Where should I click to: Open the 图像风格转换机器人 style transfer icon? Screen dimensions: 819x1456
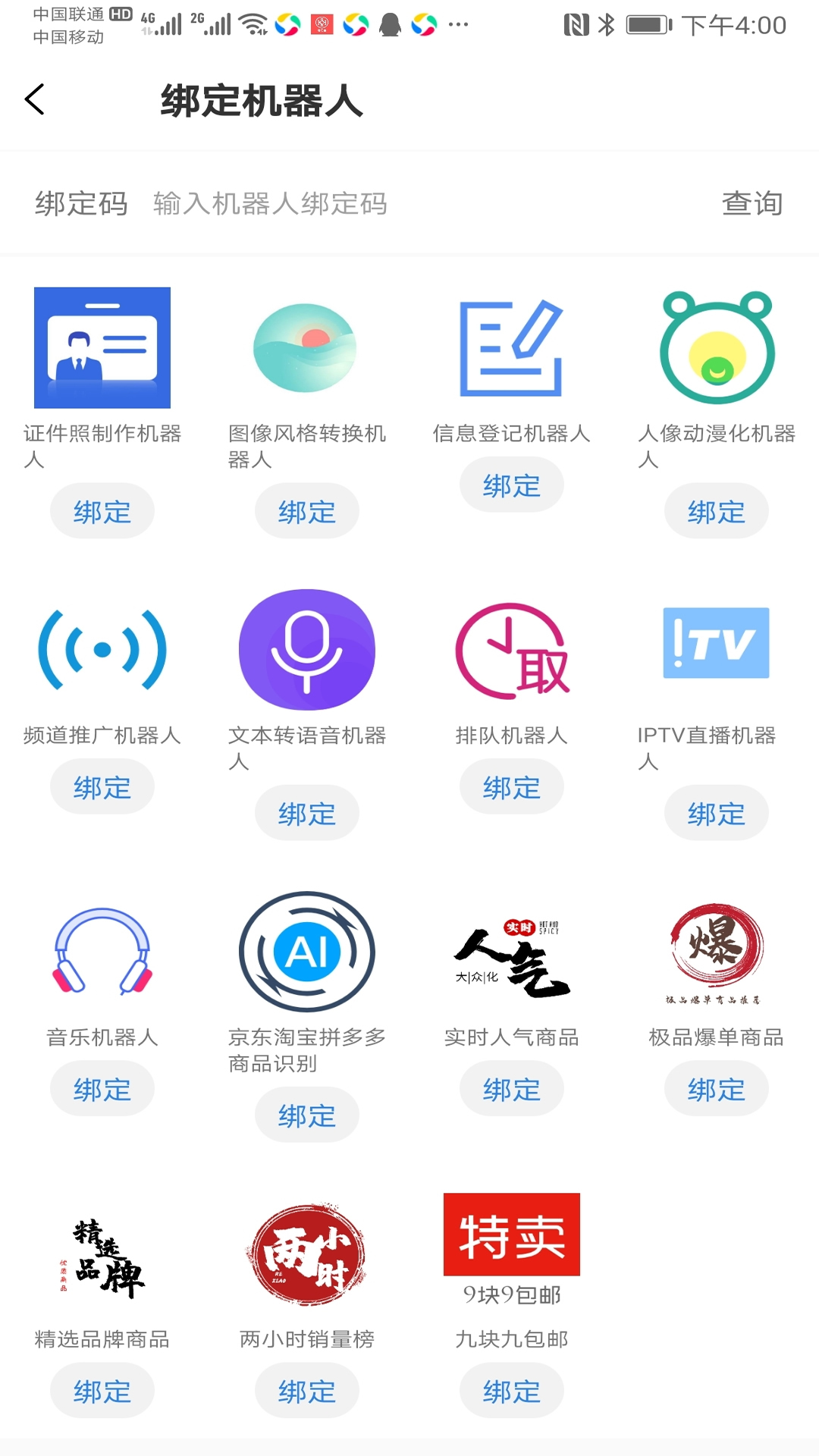pyautogui.click(x=306, y=347)
